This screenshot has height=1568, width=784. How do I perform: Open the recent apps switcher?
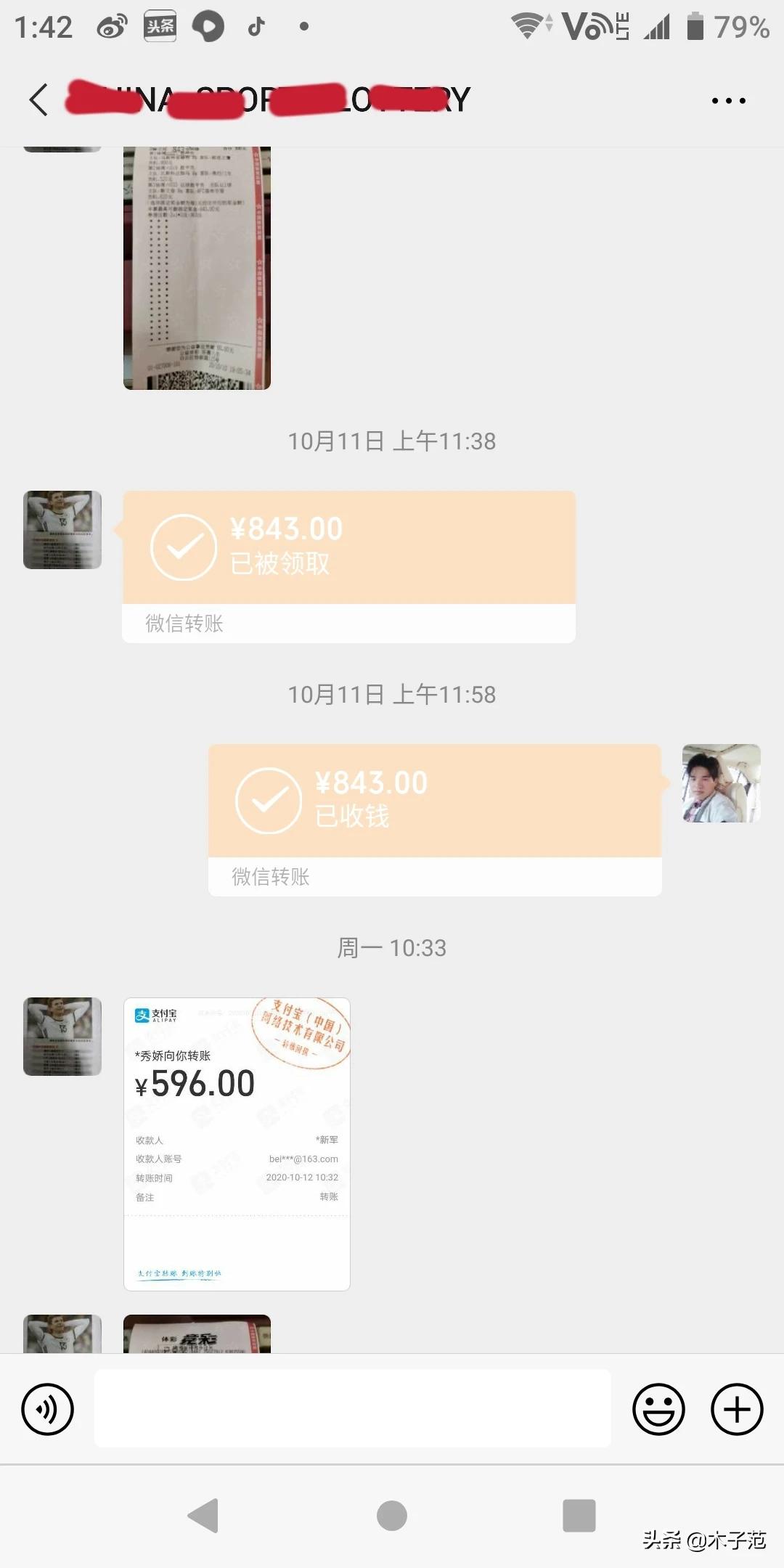click(579, 1516)
